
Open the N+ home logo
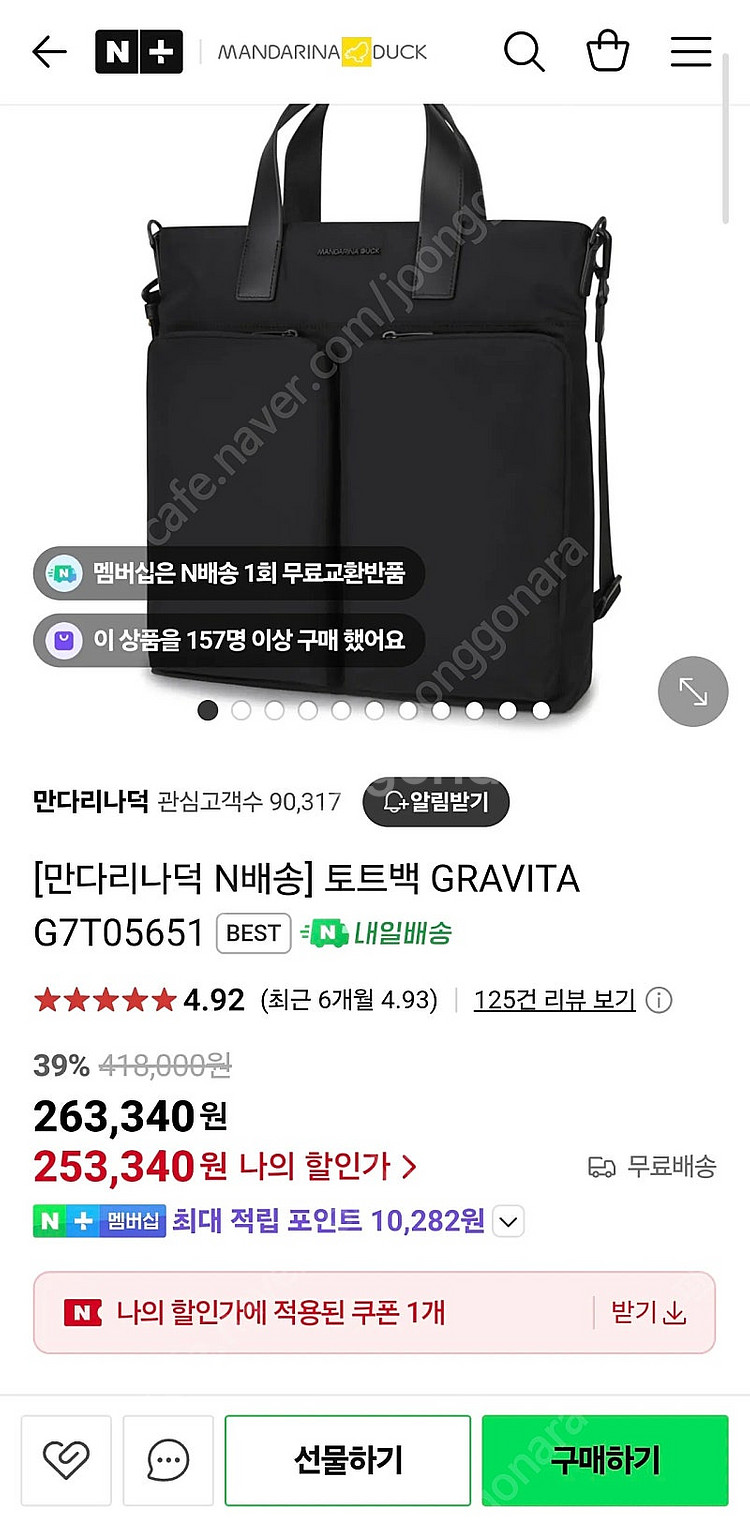click(139, 52)
